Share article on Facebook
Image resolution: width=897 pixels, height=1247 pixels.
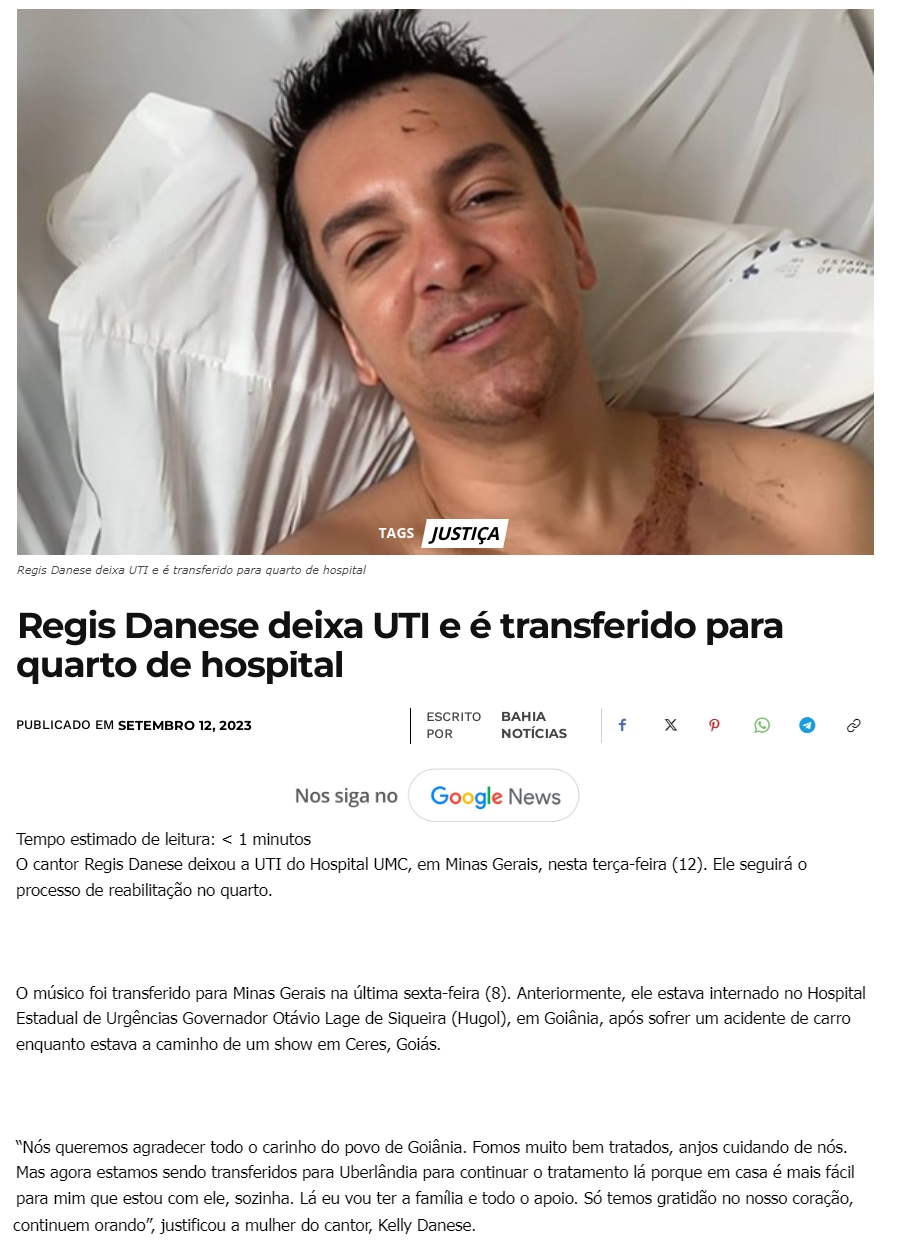pyautogui.click(x=622, y=725)
